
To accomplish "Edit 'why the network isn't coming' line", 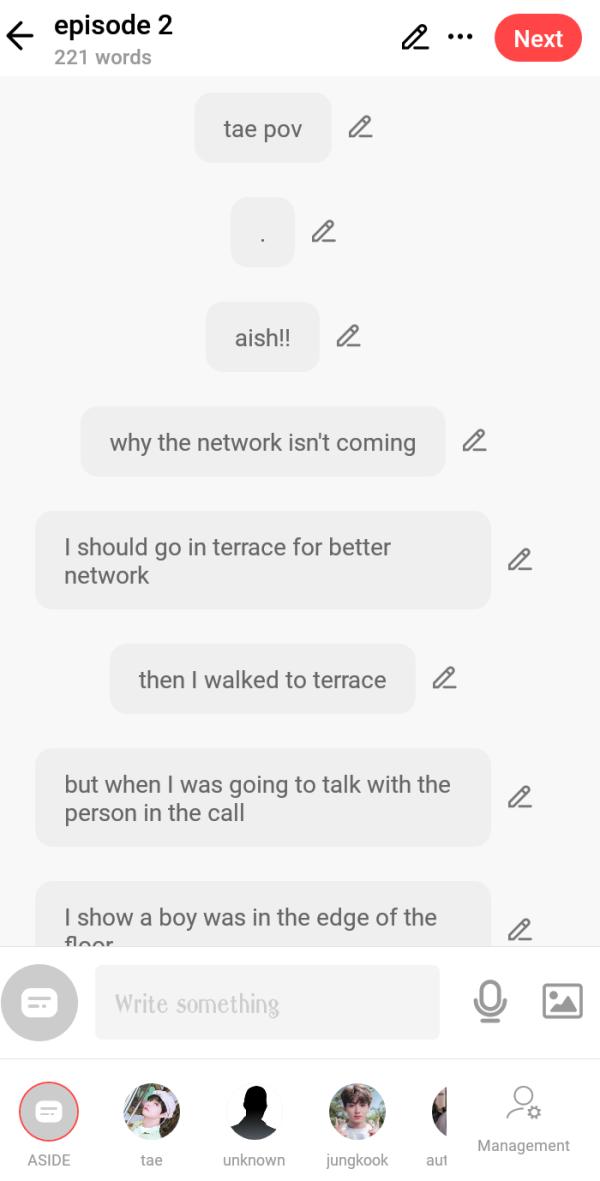I will tap(474, 441).
